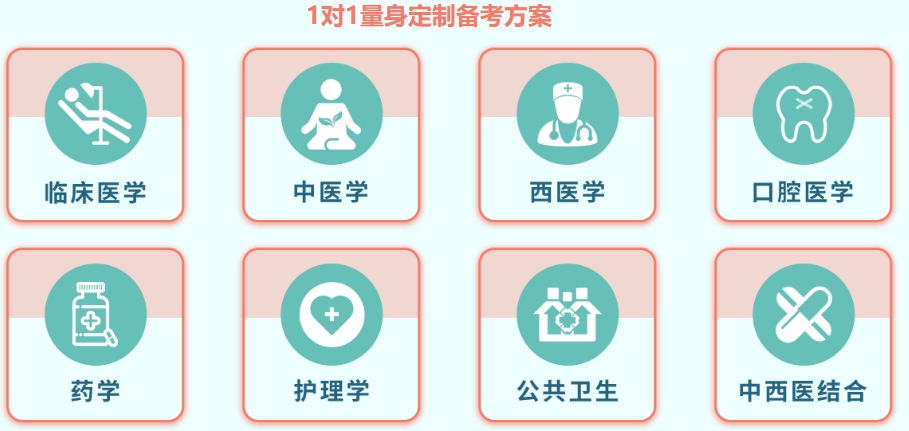Tap the 药学 card

96,335
